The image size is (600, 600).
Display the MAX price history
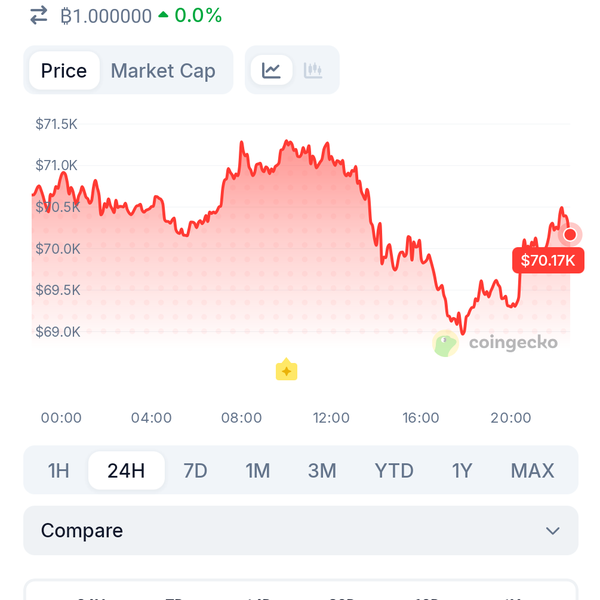532,470
